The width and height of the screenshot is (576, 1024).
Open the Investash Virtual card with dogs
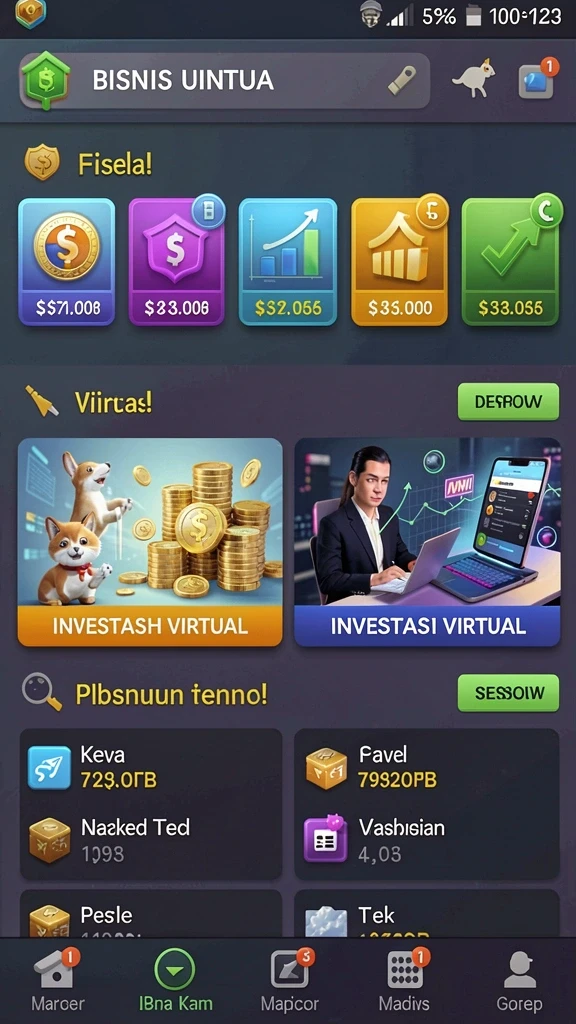pos(150,542)
